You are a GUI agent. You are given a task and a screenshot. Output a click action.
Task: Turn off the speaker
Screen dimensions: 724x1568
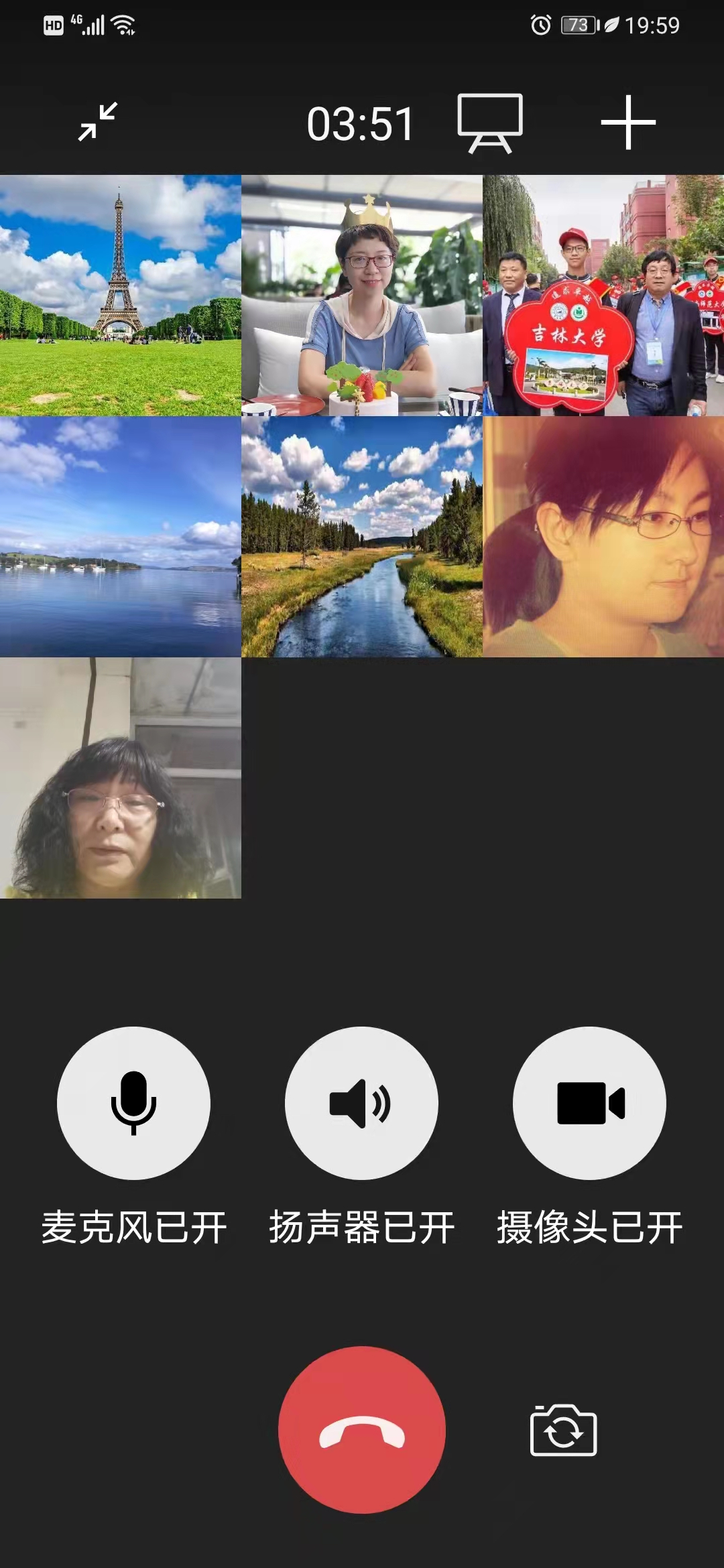click(361, 1103)
